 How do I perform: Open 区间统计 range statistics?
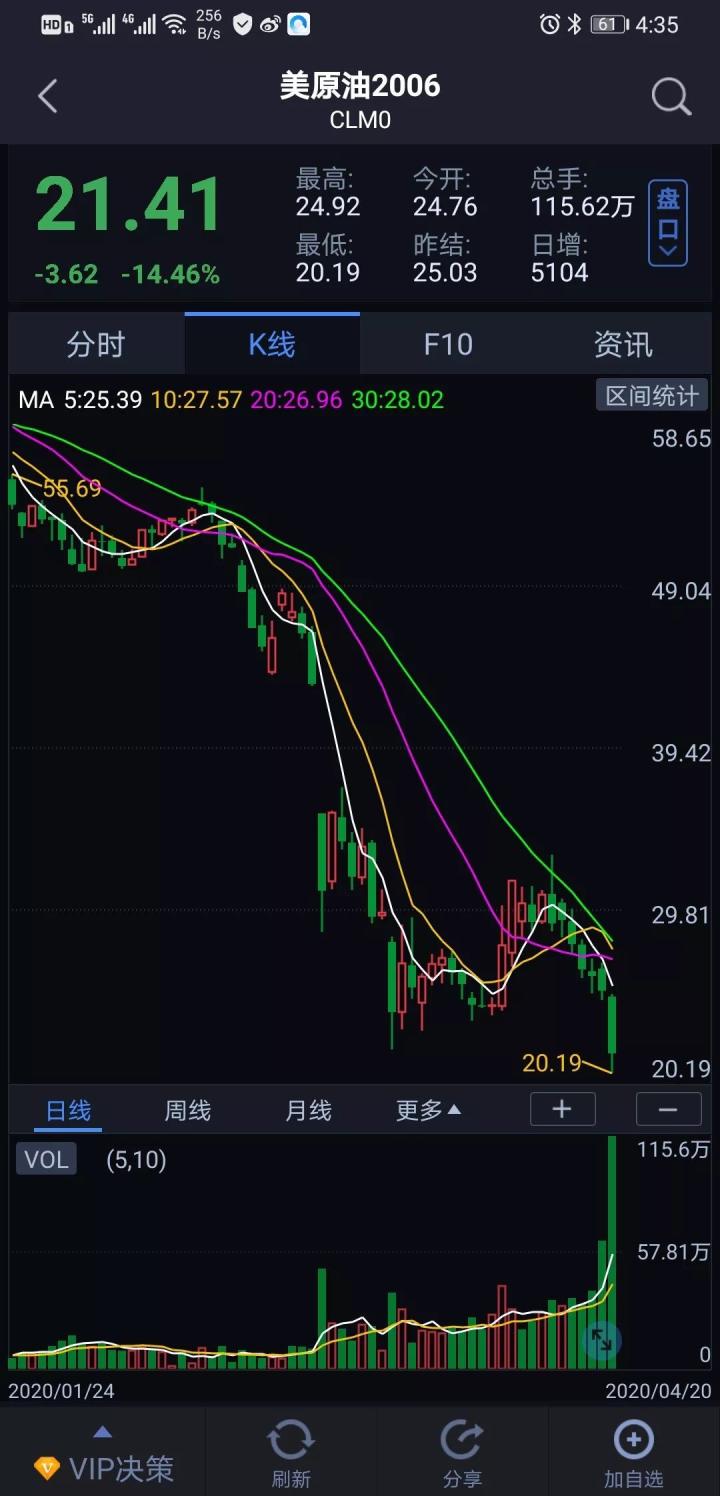pyautogui.click(x=652, y=396)
